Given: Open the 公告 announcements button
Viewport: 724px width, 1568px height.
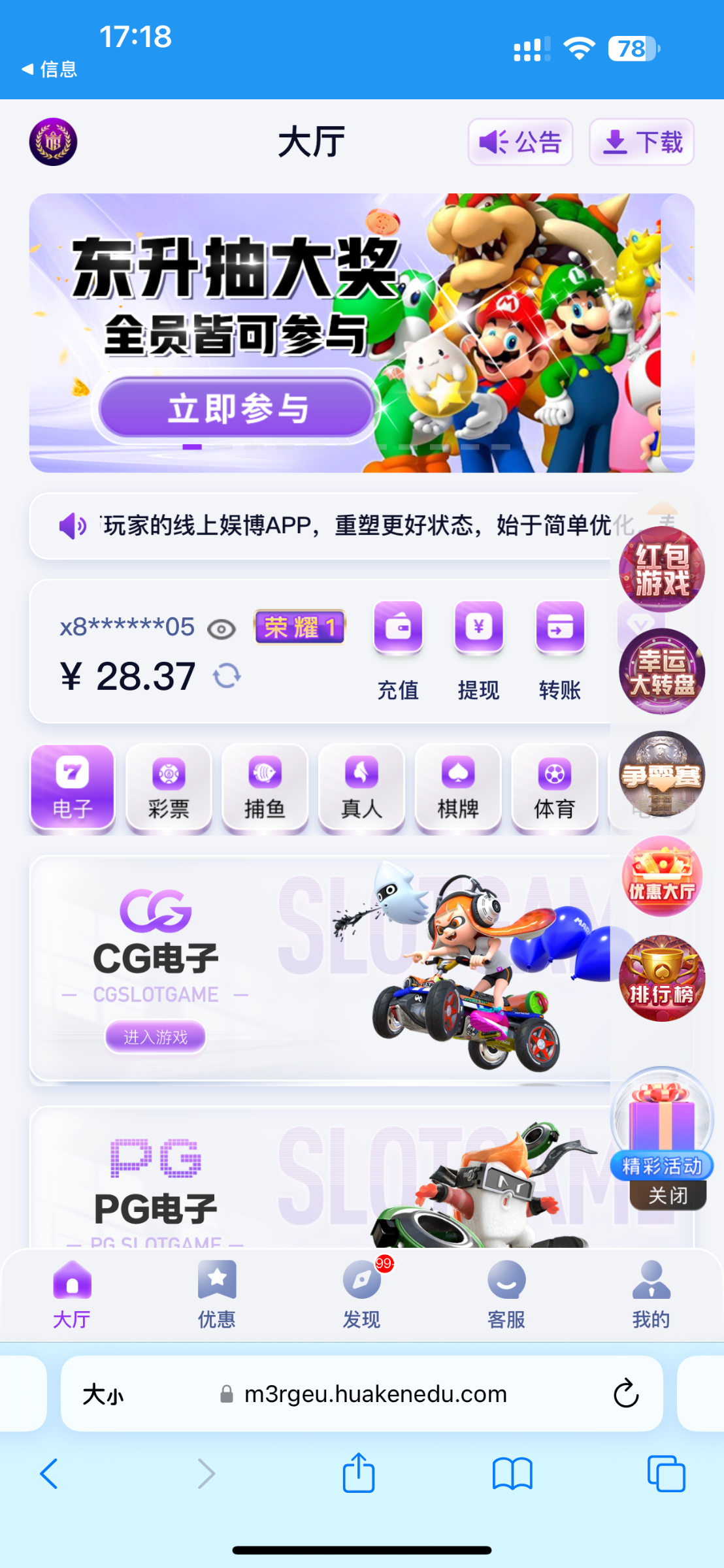Looking at the screenshot, I should (520, 142).
